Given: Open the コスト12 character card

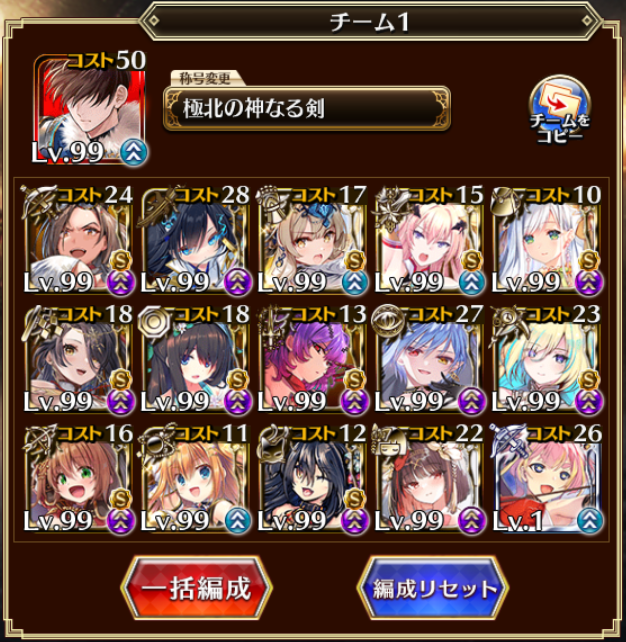Looking at the screenshot, I should point(312,479).
